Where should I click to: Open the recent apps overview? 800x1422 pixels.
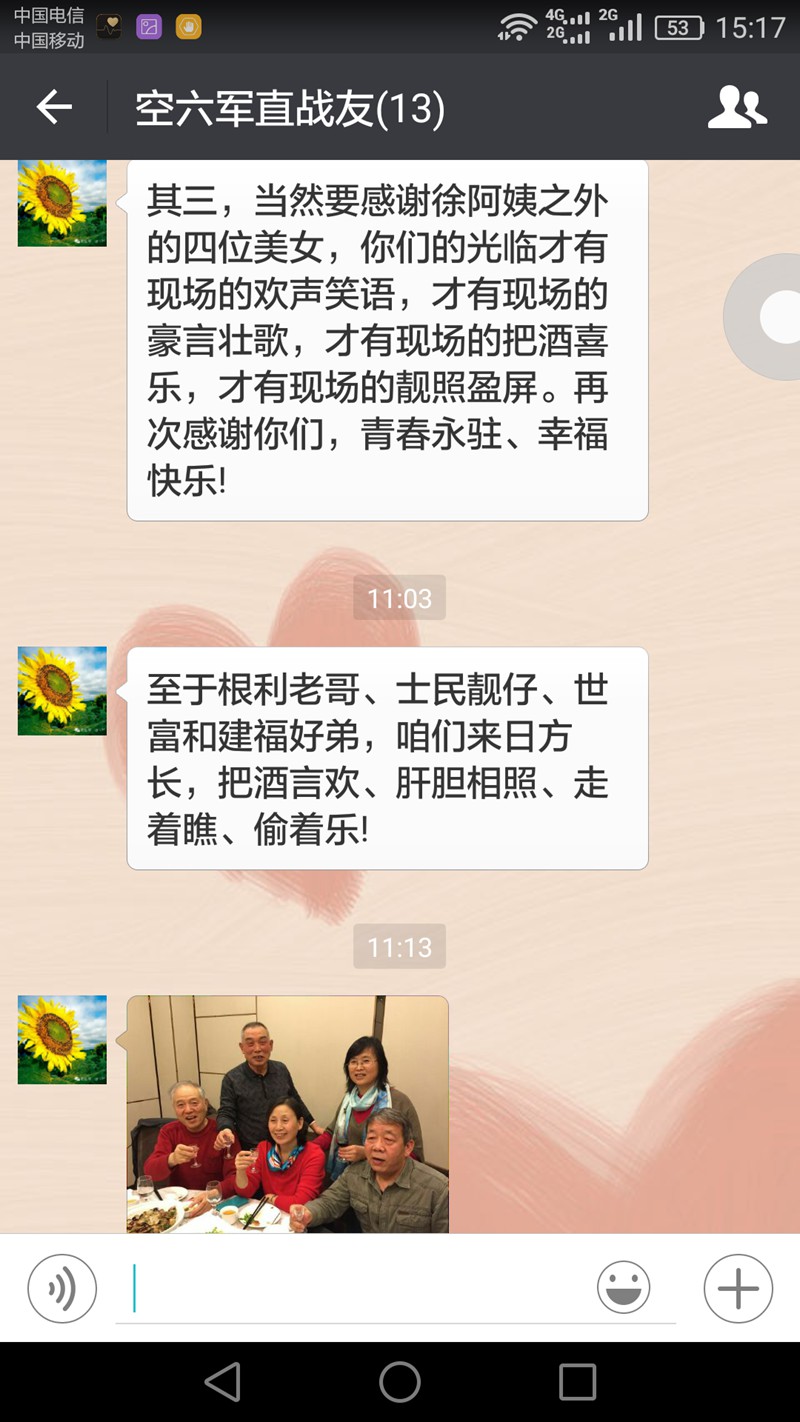click(577, 1382)
